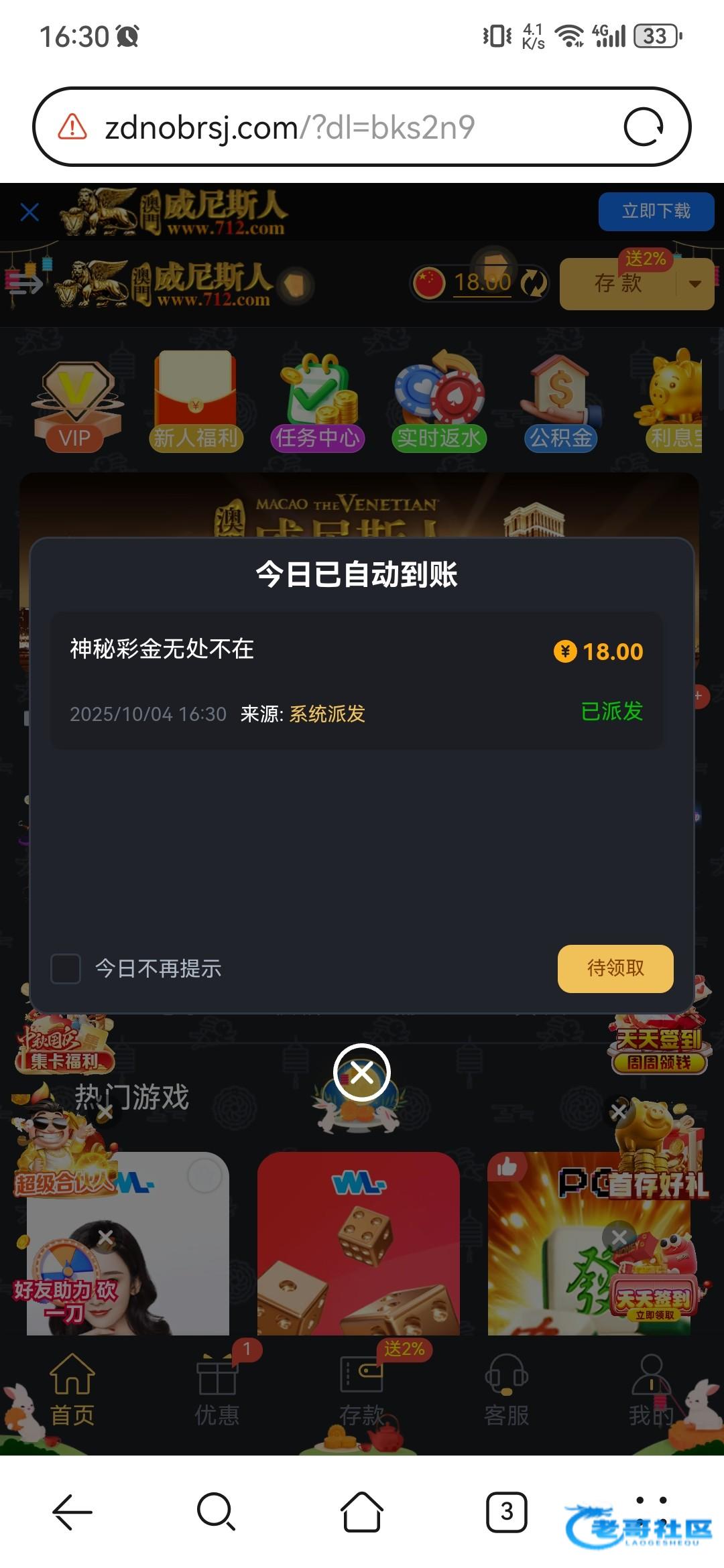Go back with the browser back arrow
724x1568 pixels.
[x=72, y=1512]
